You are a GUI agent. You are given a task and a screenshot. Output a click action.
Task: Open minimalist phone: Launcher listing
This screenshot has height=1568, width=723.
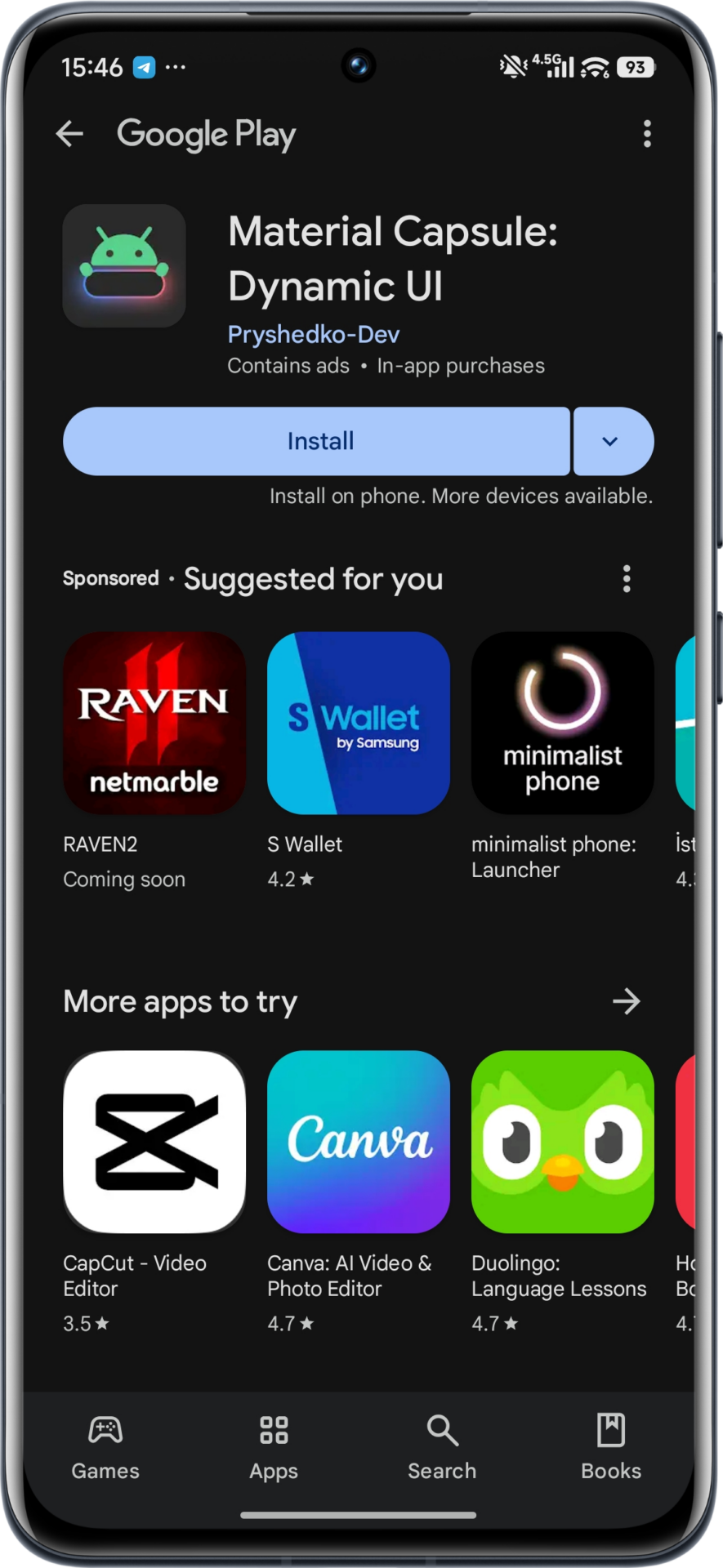(x=562, y=723)
